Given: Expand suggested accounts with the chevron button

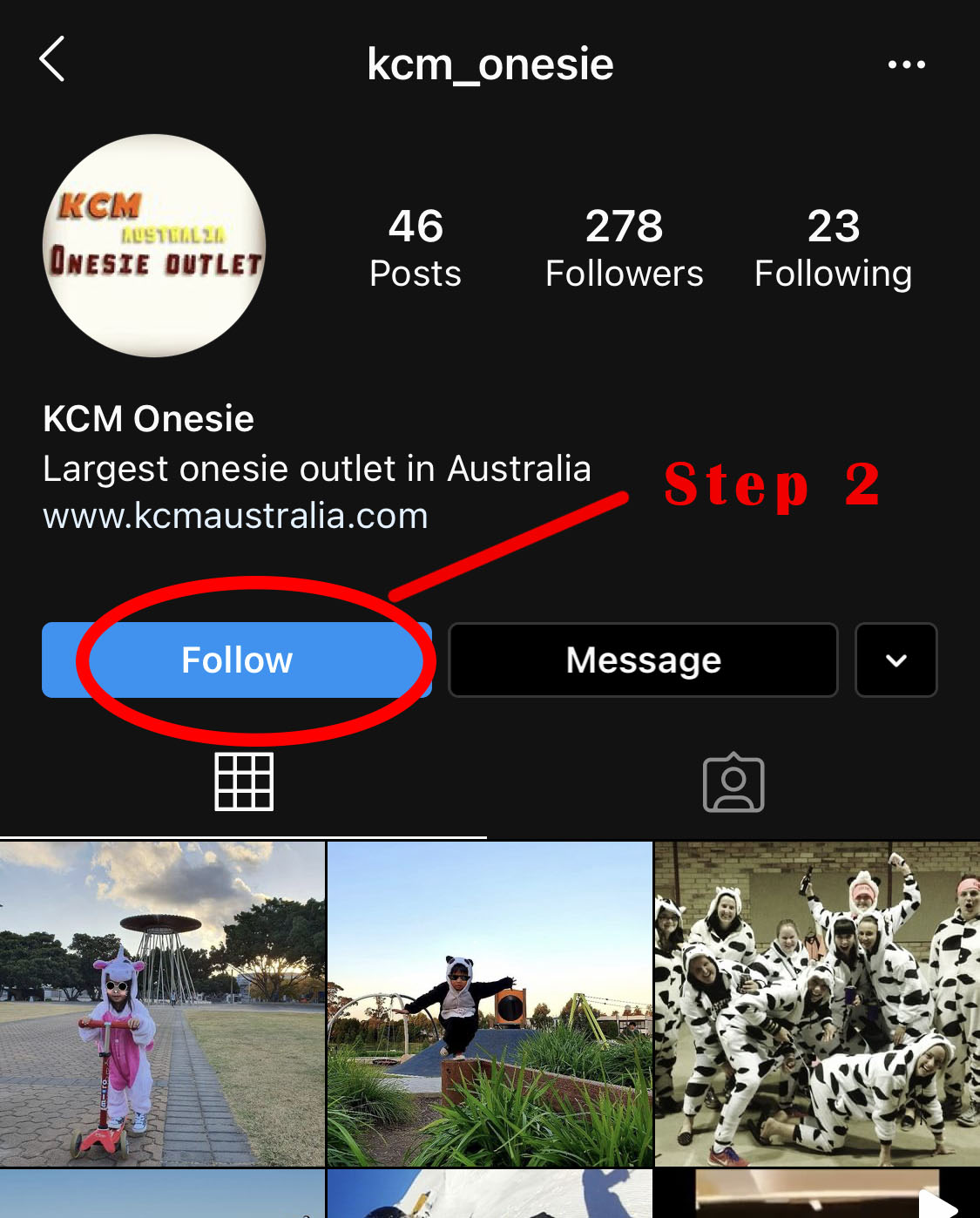Looking at the screenshot, I should coord(896,660).
